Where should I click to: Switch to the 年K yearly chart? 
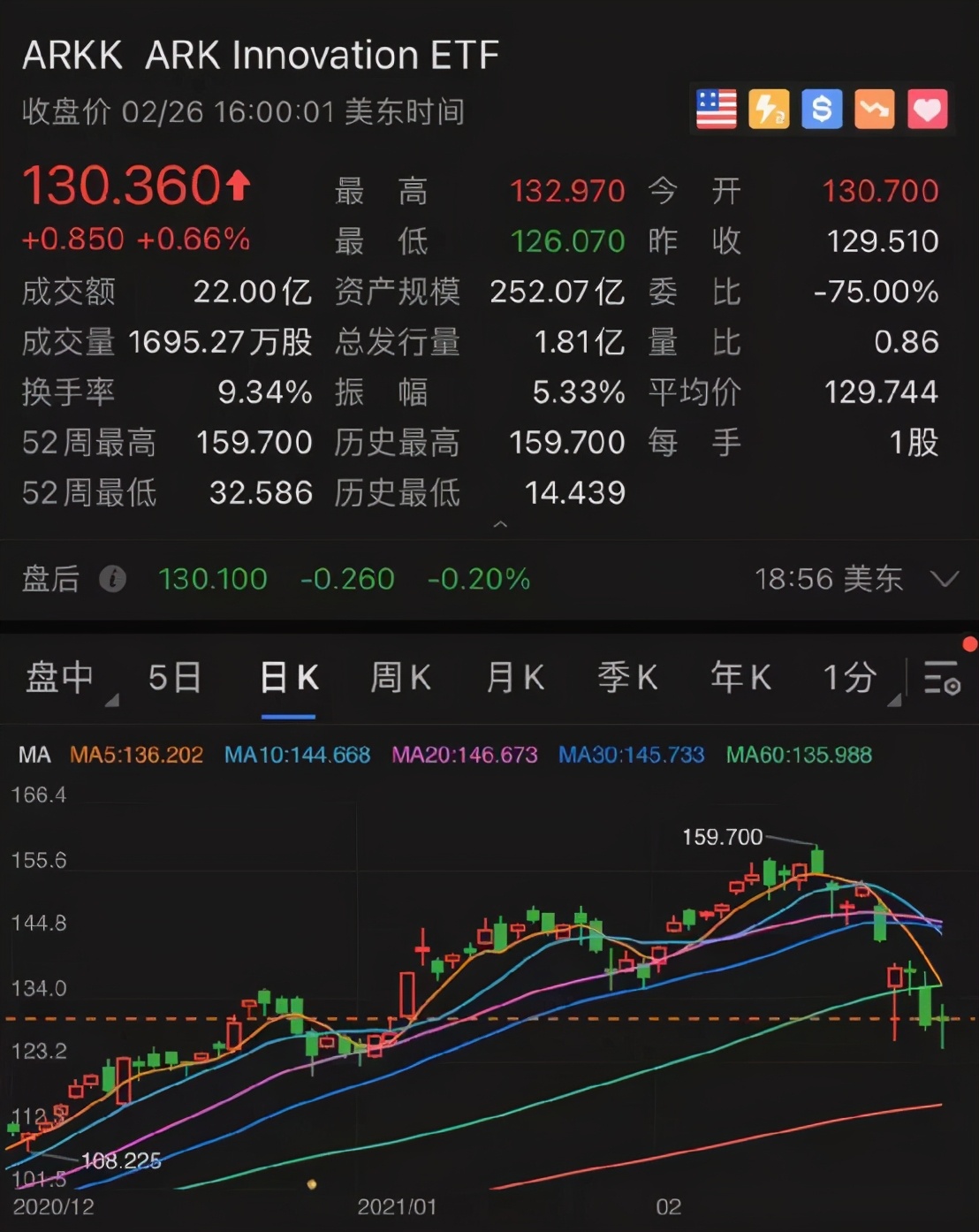[740, 678]
